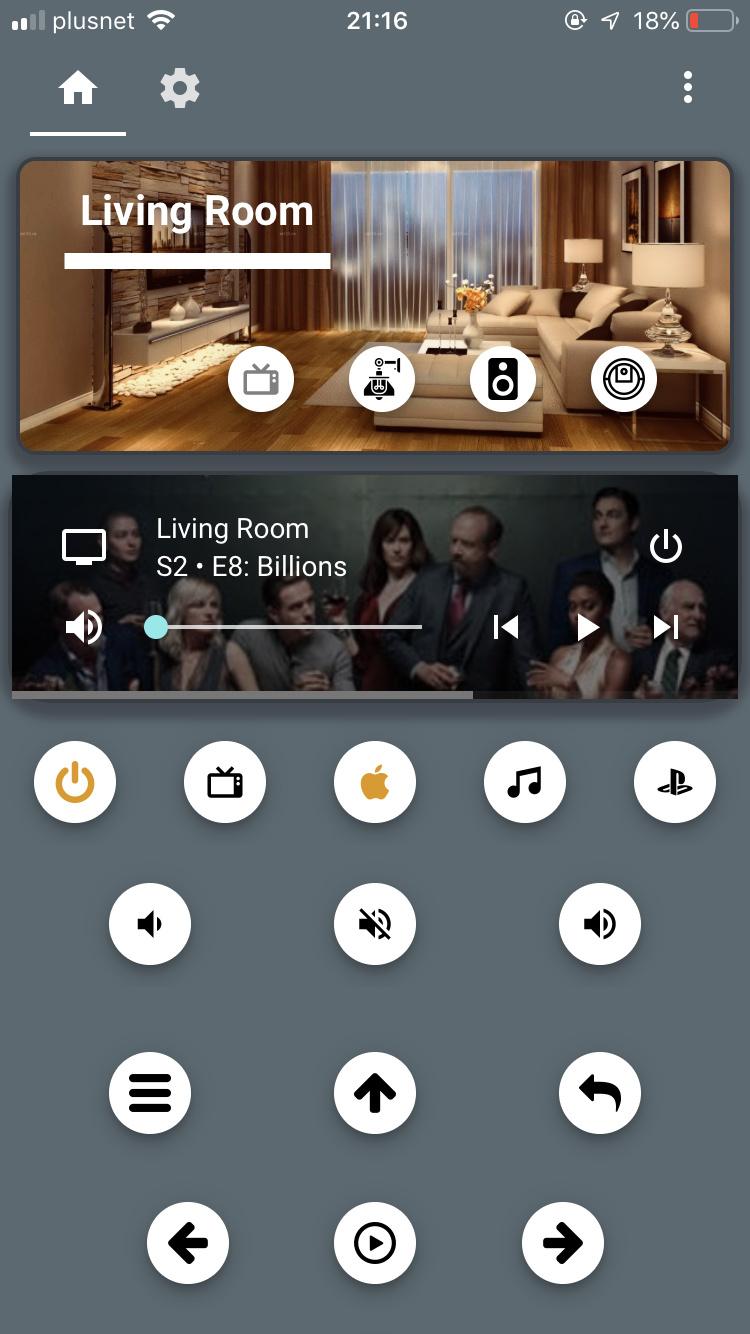Launch the Apple TV remote button
Image resolution: width=750 pixels, height=1334 pixels.
(375, 782)
